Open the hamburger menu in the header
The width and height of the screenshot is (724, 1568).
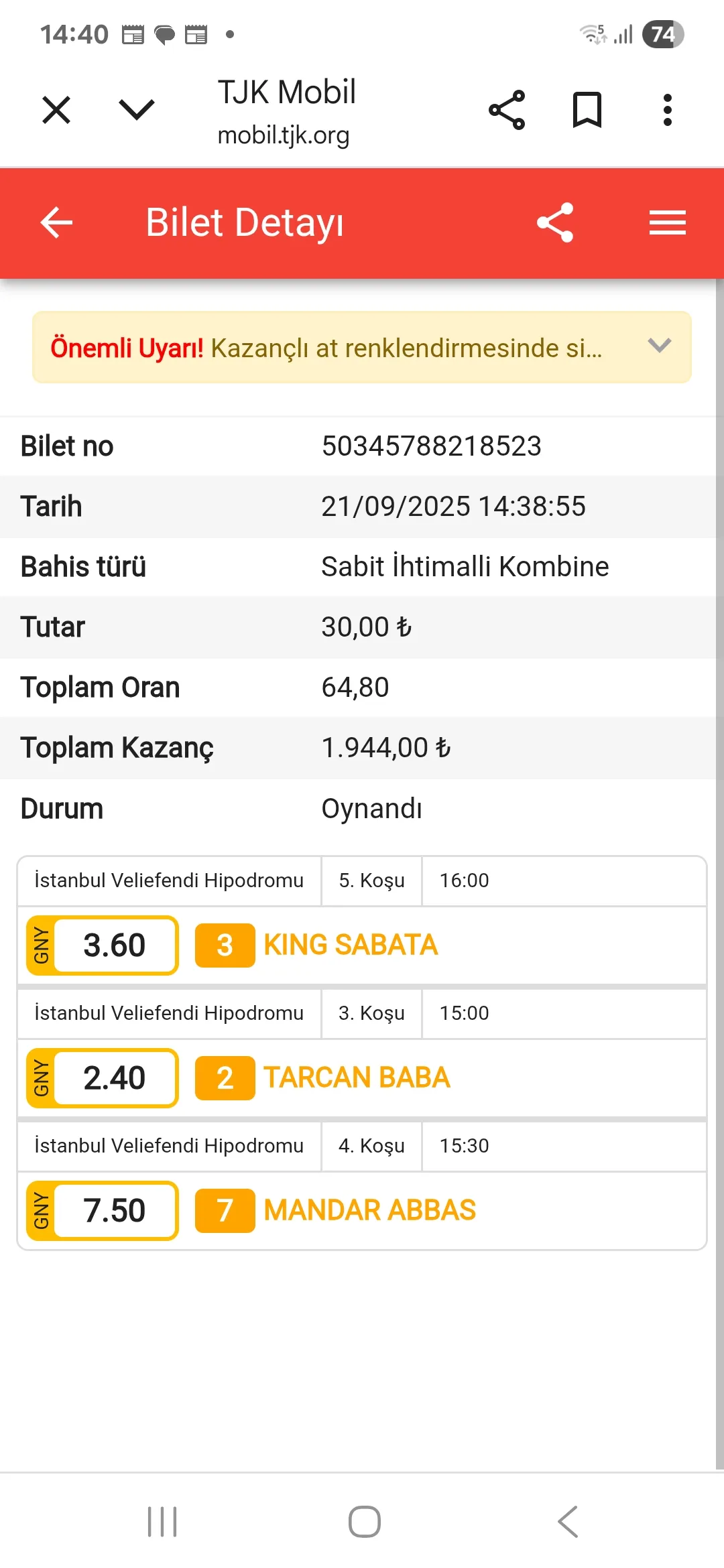click(x=667, y=222)
